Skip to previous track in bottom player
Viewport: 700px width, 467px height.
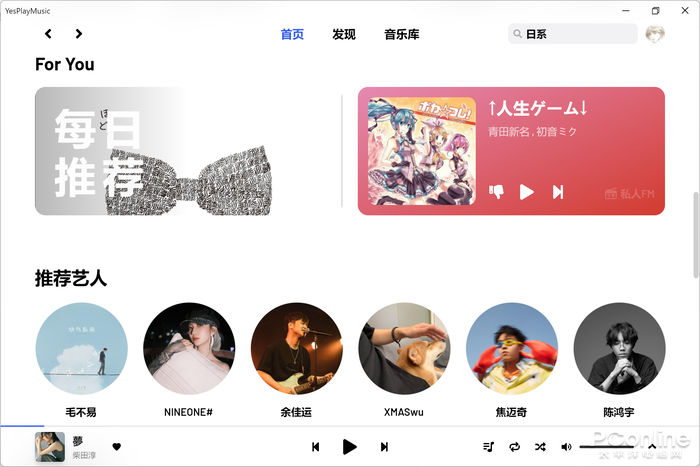click(x=316, y=447)
